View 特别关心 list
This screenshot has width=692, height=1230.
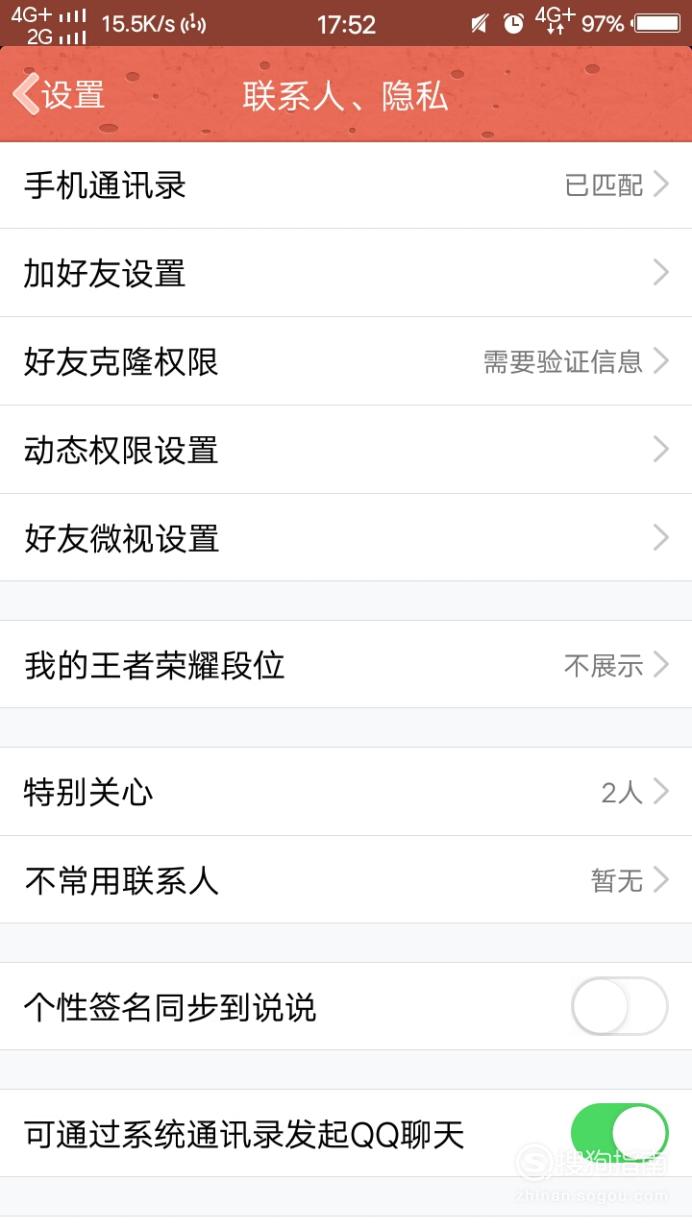coord(346,792)
